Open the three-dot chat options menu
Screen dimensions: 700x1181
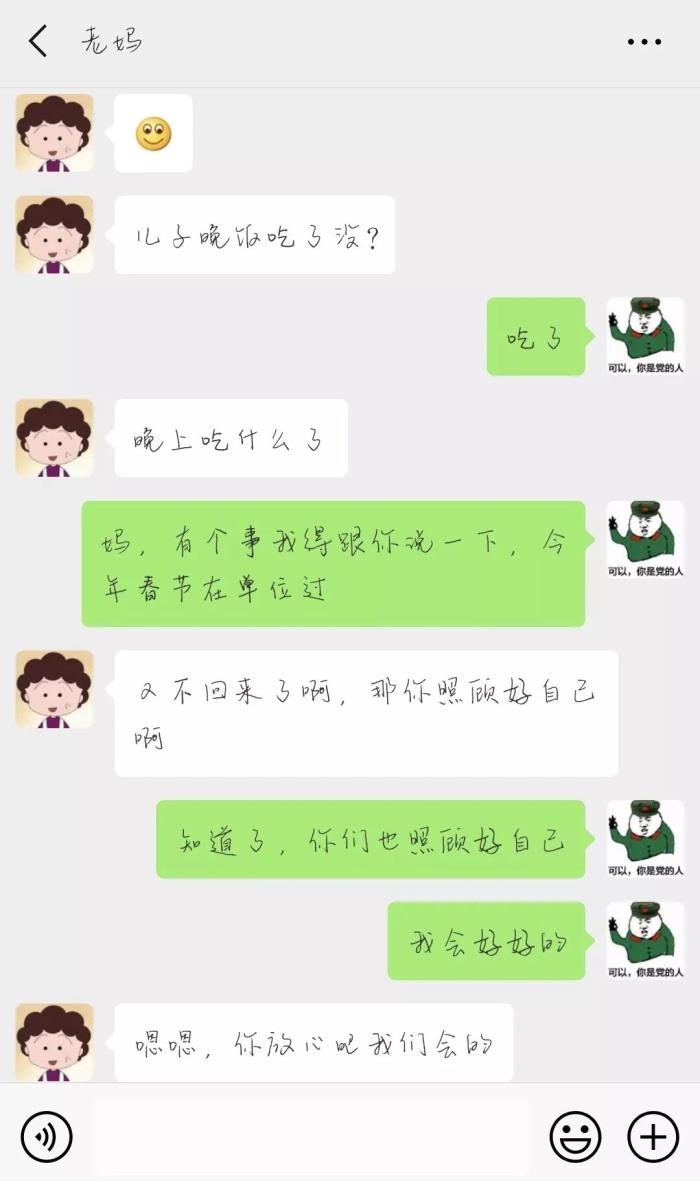tap(644, 42)
